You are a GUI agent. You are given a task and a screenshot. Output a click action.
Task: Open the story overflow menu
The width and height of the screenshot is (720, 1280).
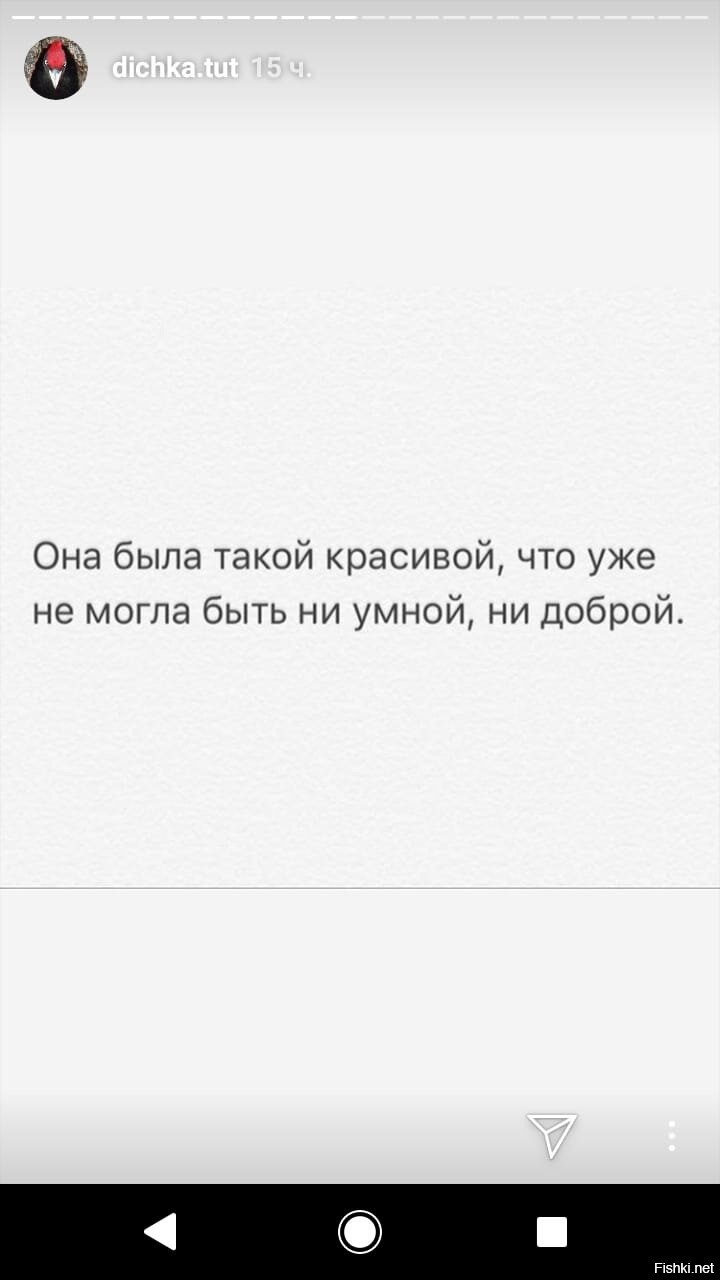click(x=671, y=1135)
